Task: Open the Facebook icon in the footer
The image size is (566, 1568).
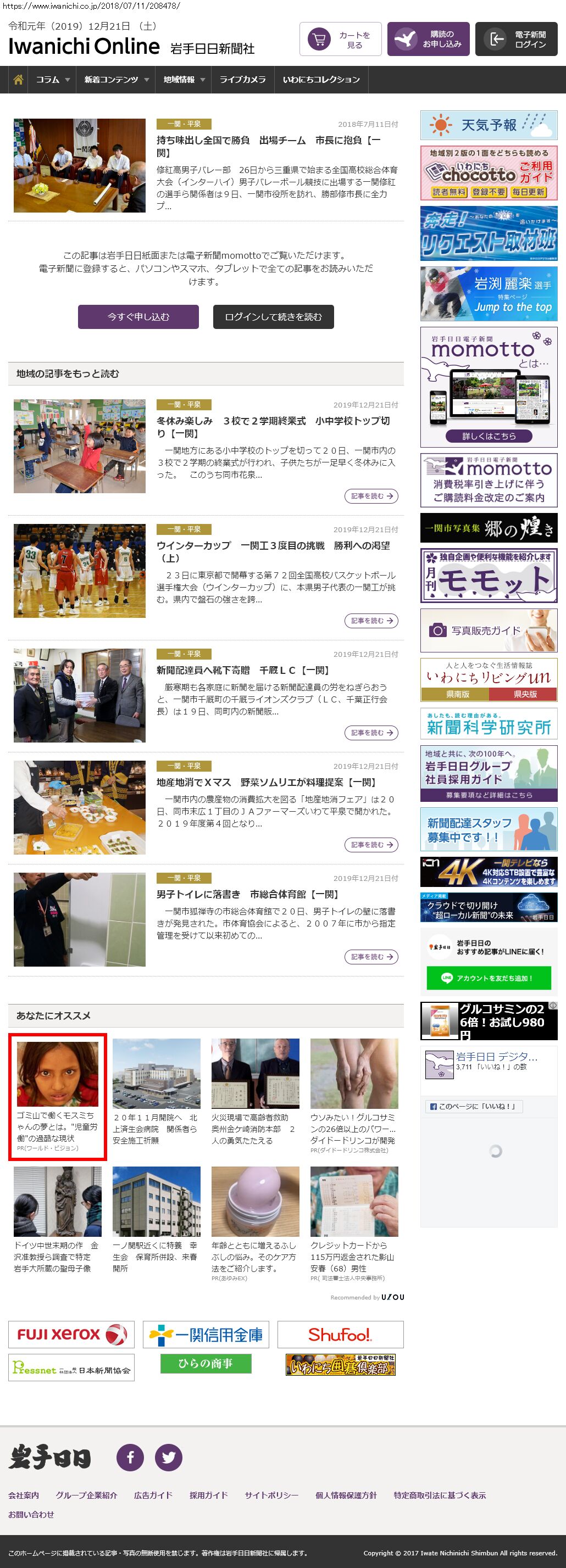Action: point(130,1457)
